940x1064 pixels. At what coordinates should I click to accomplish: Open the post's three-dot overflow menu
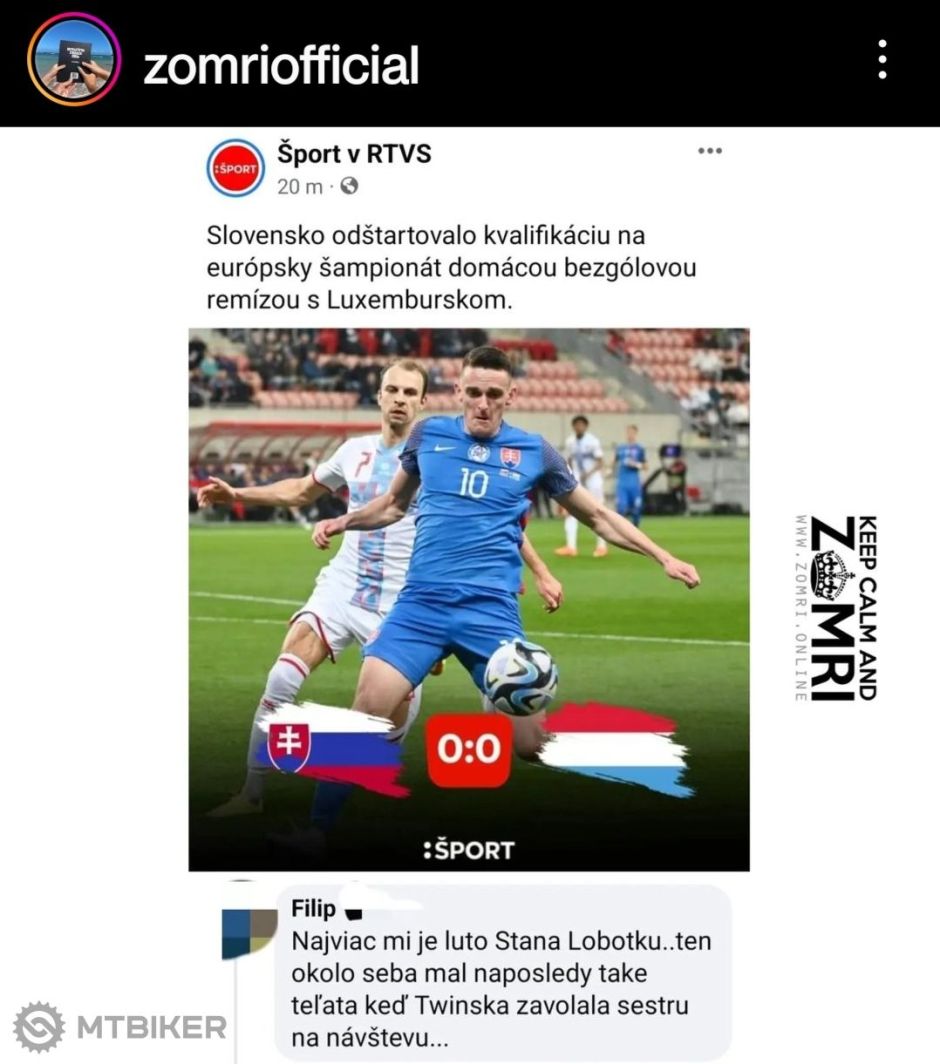click(882, 60)
